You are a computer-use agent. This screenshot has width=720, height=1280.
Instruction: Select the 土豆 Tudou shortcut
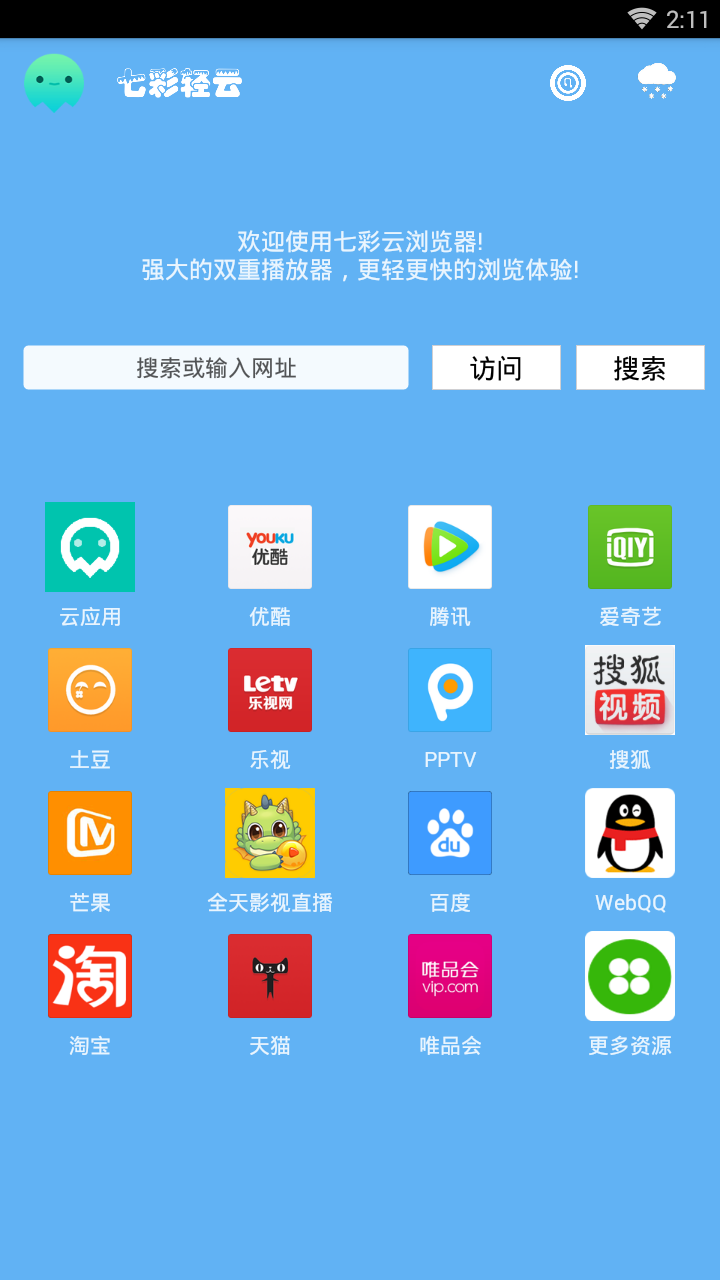[90, 690]
